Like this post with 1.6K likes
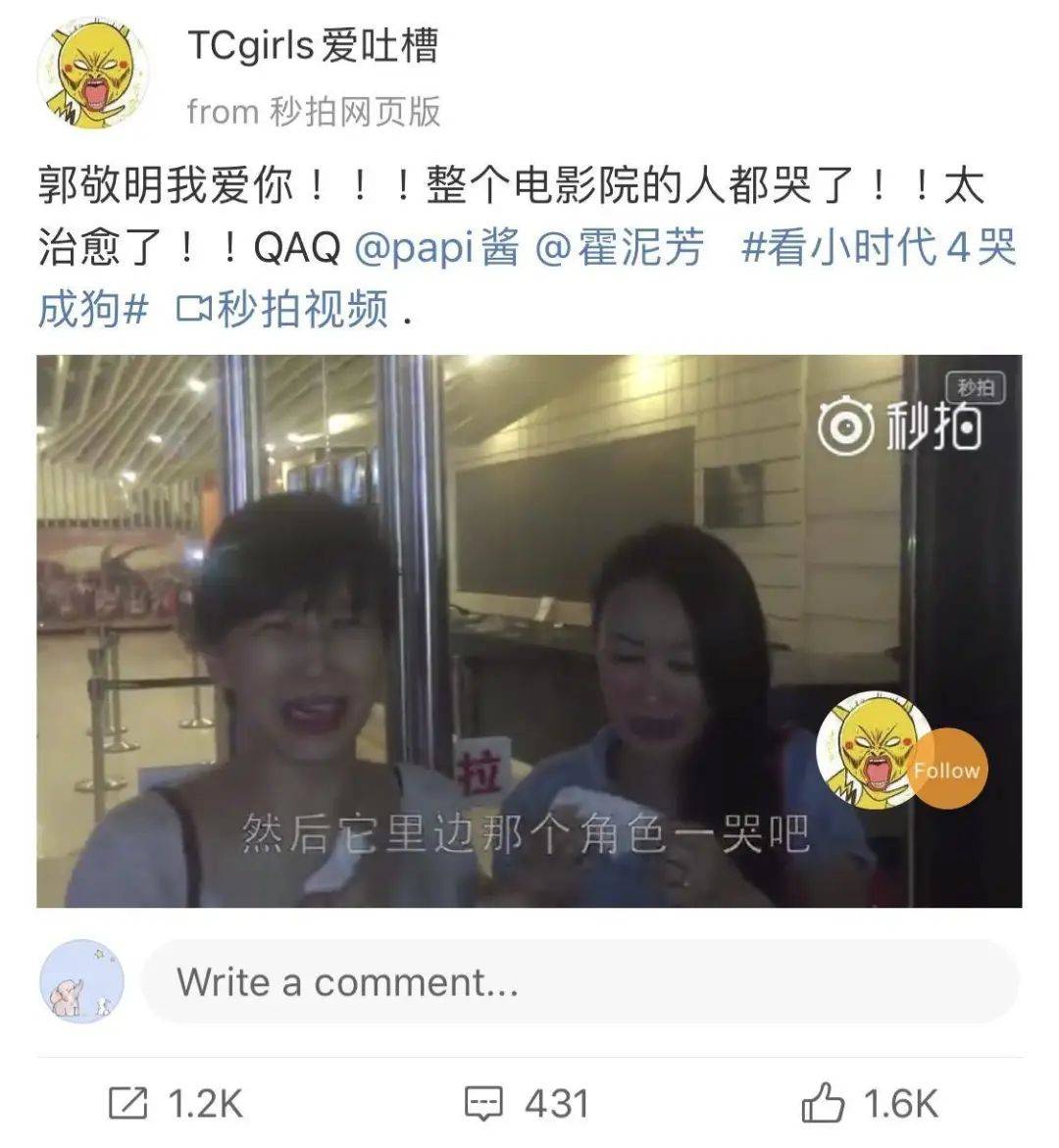The height and width of the screenshot is (1148, 1059). coord(869,1104)
